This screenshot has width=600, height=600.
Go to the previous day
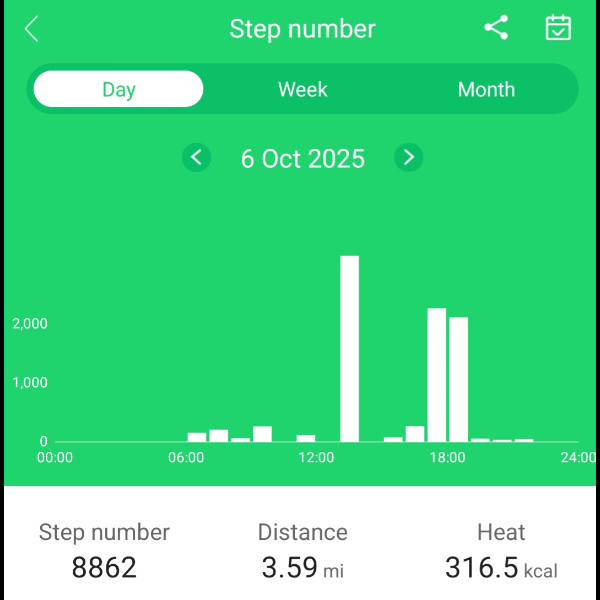point(197,158)
